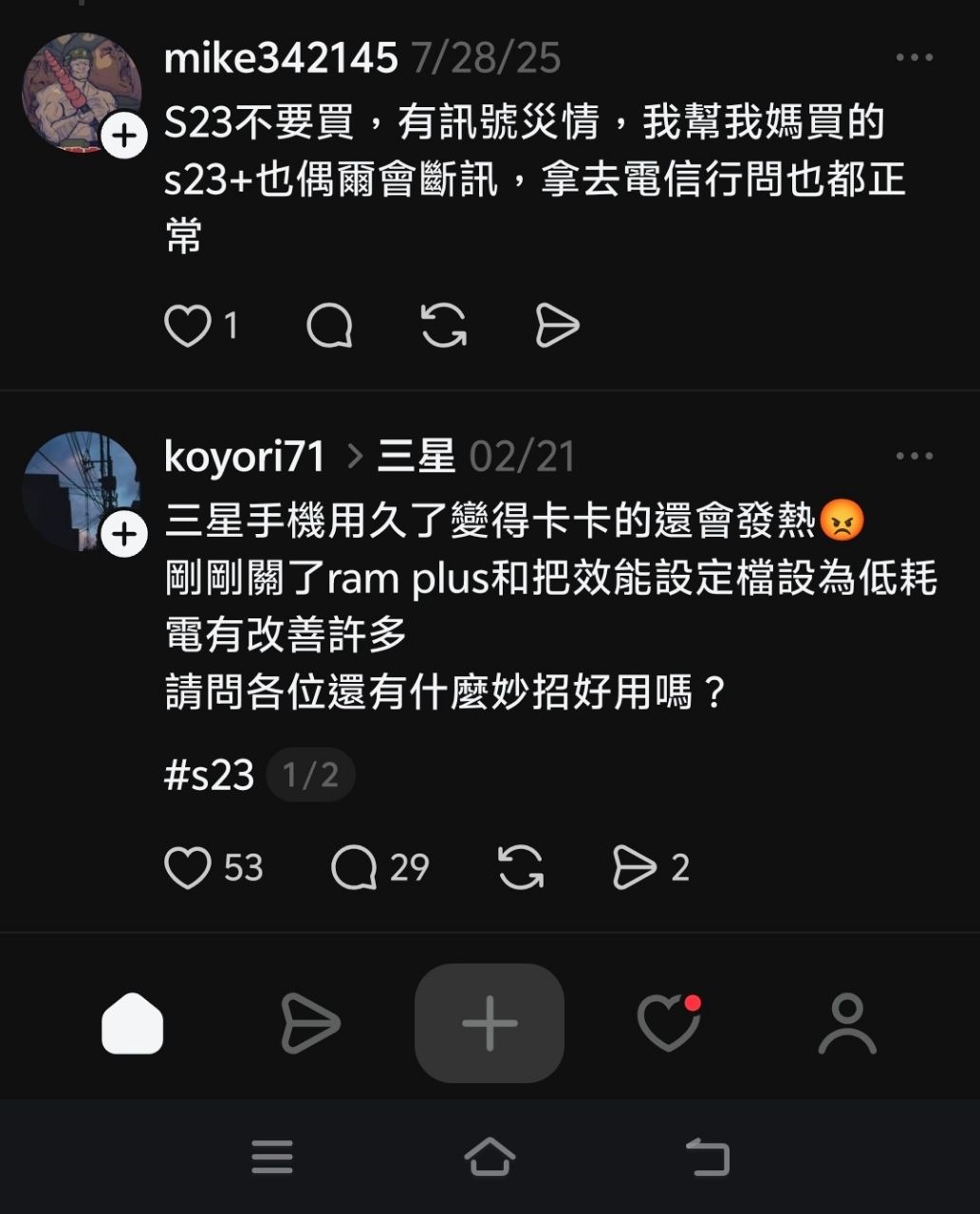Repost koyori71's post
Screen dimensions: 980x1214
click(521, 868)
